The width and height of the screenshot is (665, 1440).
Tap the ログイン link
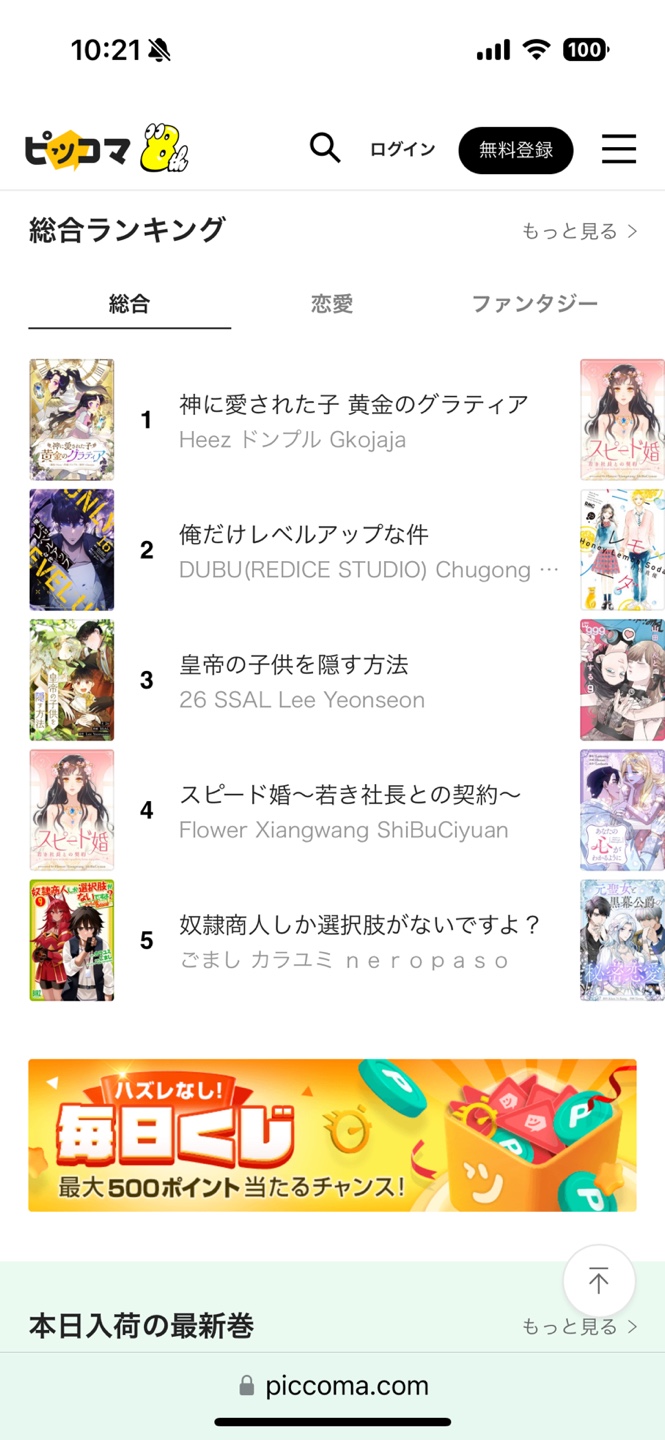tap(402, 150)
